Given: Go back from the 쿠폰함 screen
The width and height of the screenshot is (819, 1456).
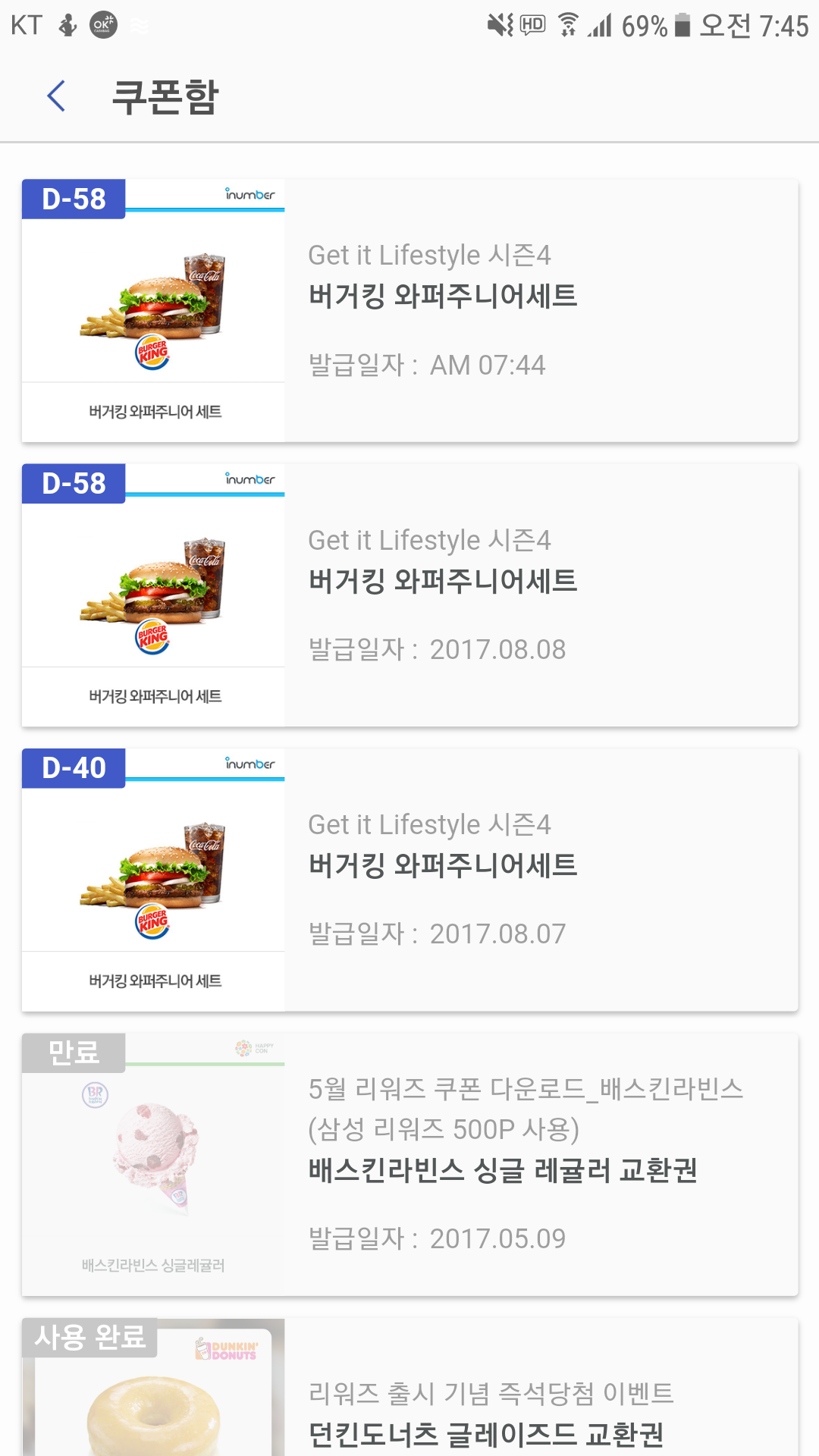Looking at the screenshot, I should (56, 96).
